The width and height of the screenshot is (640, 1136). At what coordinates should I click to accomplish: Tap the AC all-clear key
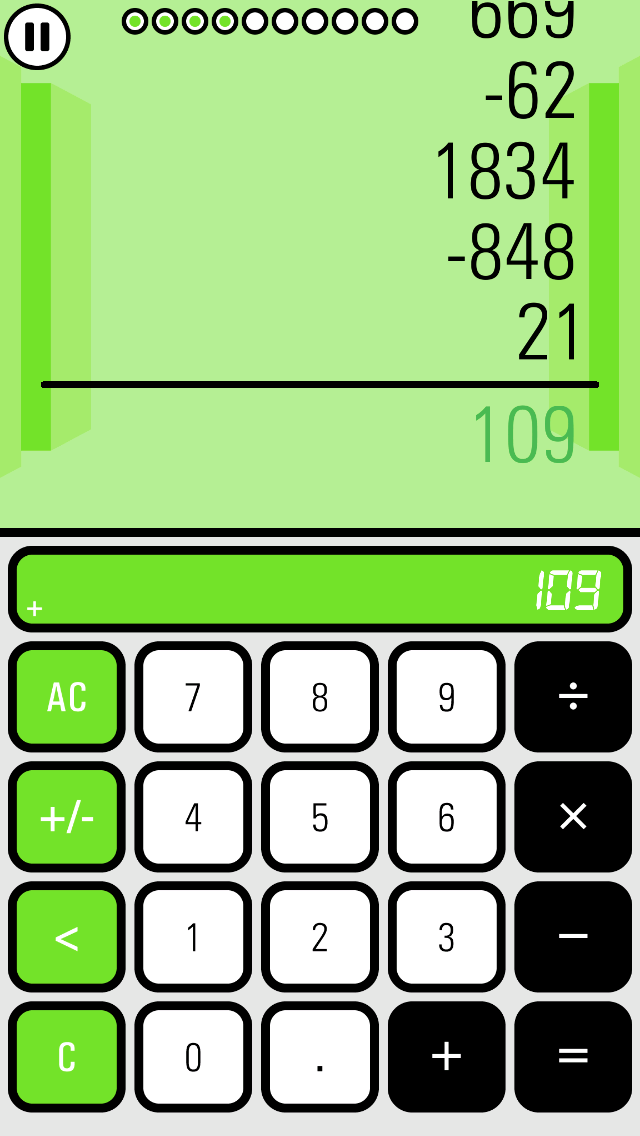67,697
